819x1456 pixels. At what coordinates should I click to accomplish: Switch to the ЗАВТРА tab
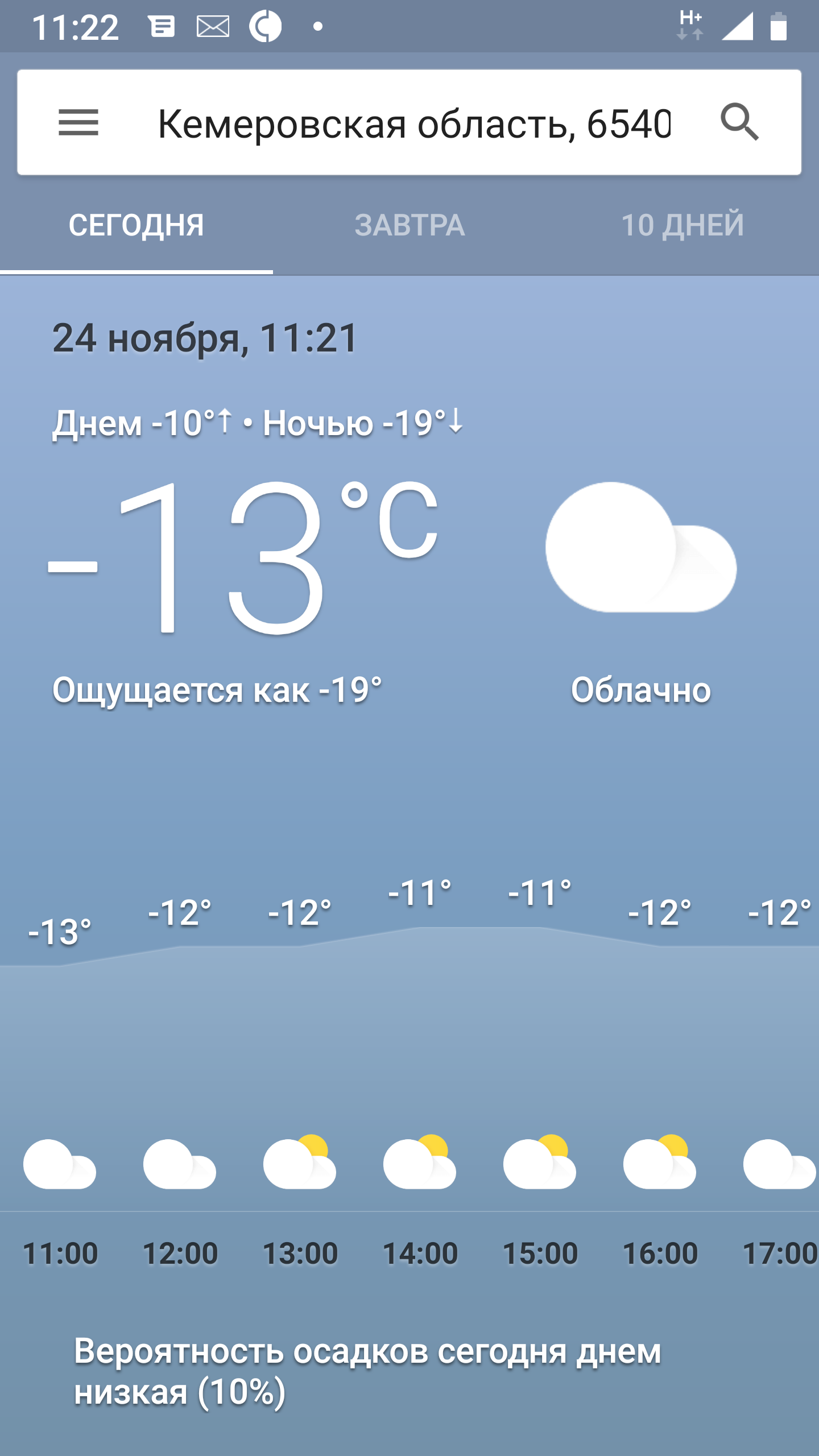tap(409, 225)
